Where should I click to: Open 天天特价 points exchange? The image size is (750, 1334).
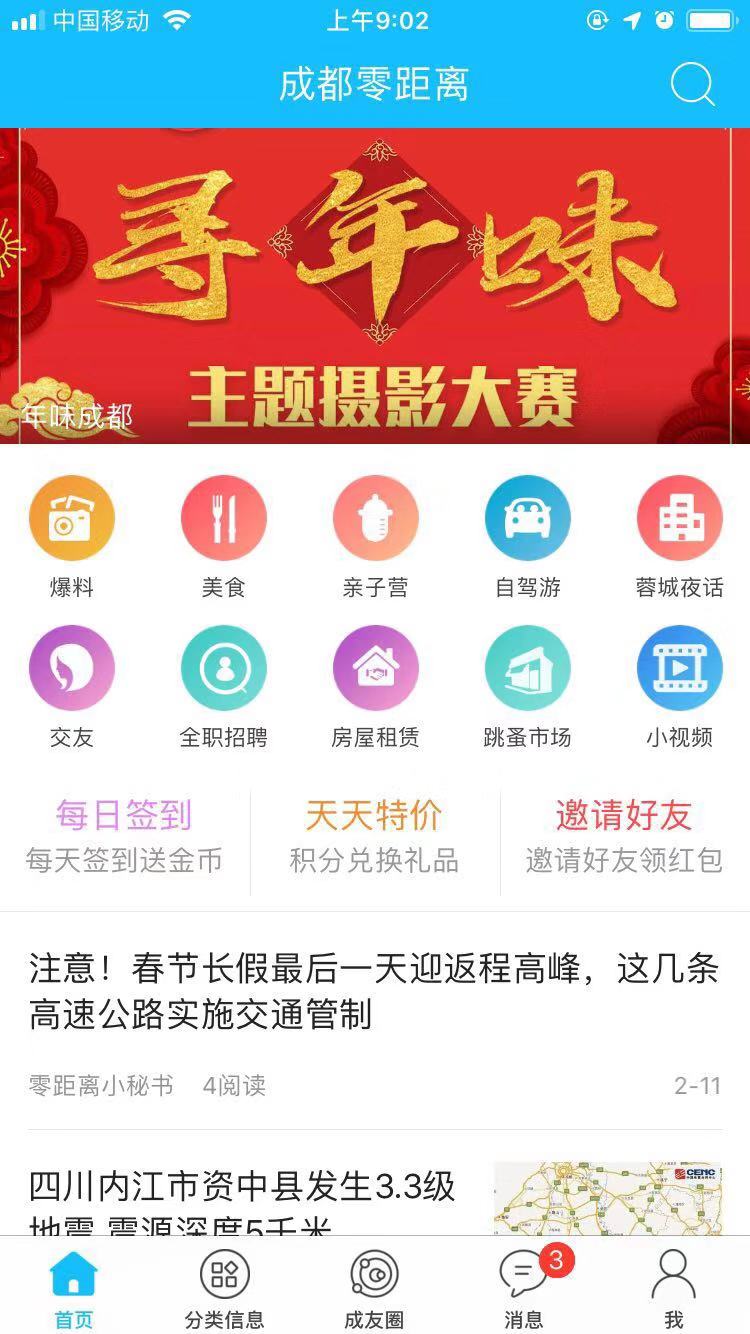[x=374, y=836]
